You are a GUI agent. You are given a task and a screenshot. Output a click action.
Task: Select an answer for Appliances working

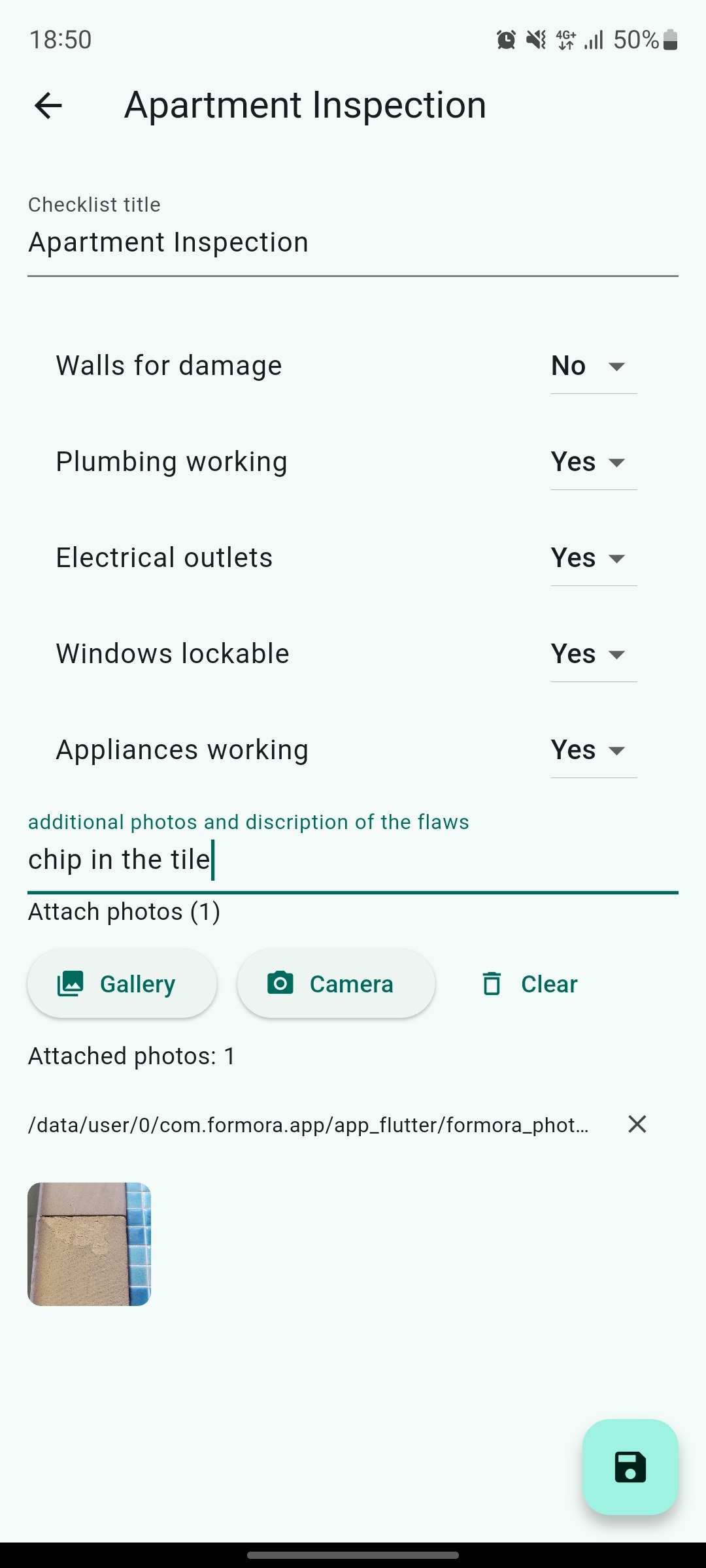point(592,750)
